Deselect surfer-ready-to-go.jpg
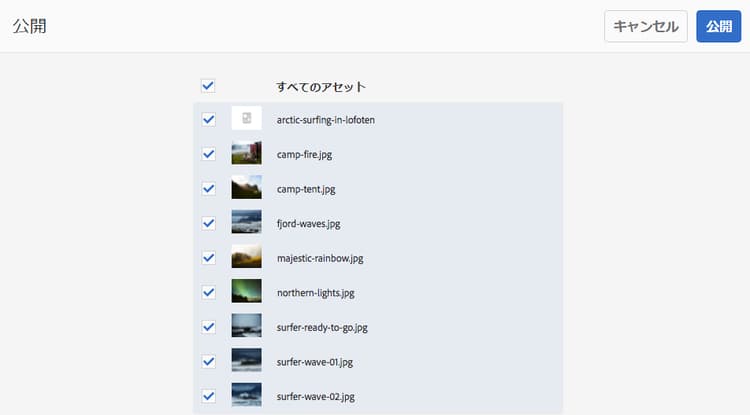 pos(209,326)
